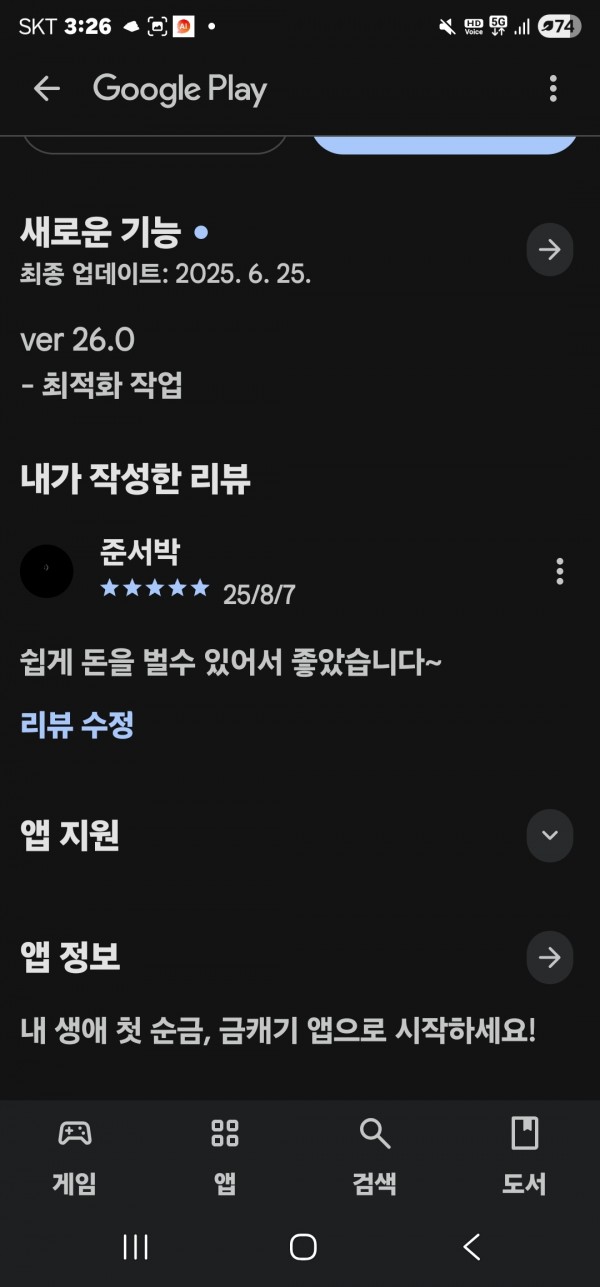Tap the system home button

(x=303, y=1246)
